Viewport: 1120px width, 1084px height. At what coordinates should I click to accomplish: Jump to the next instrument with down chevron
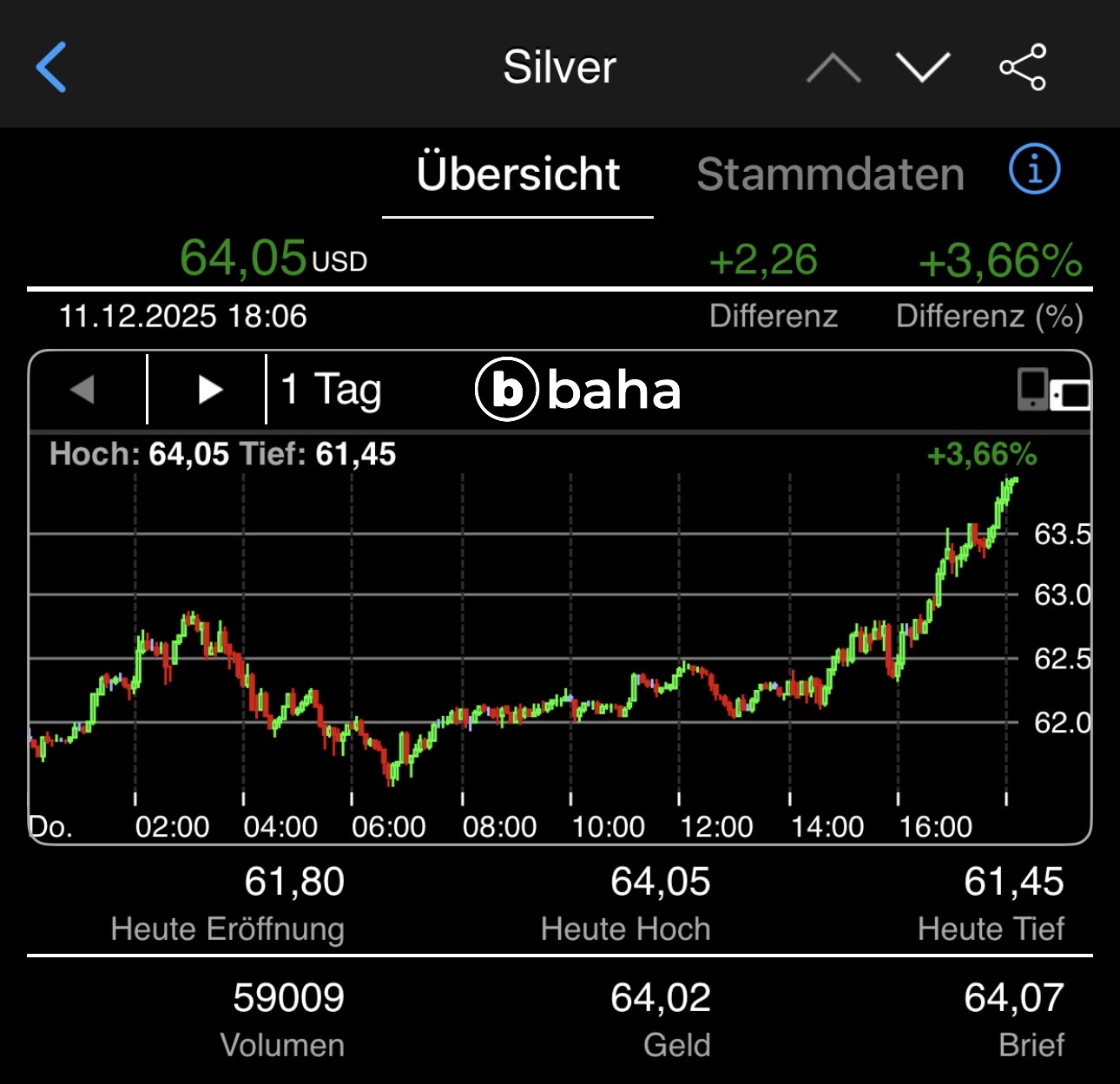[x=922, y=68]
